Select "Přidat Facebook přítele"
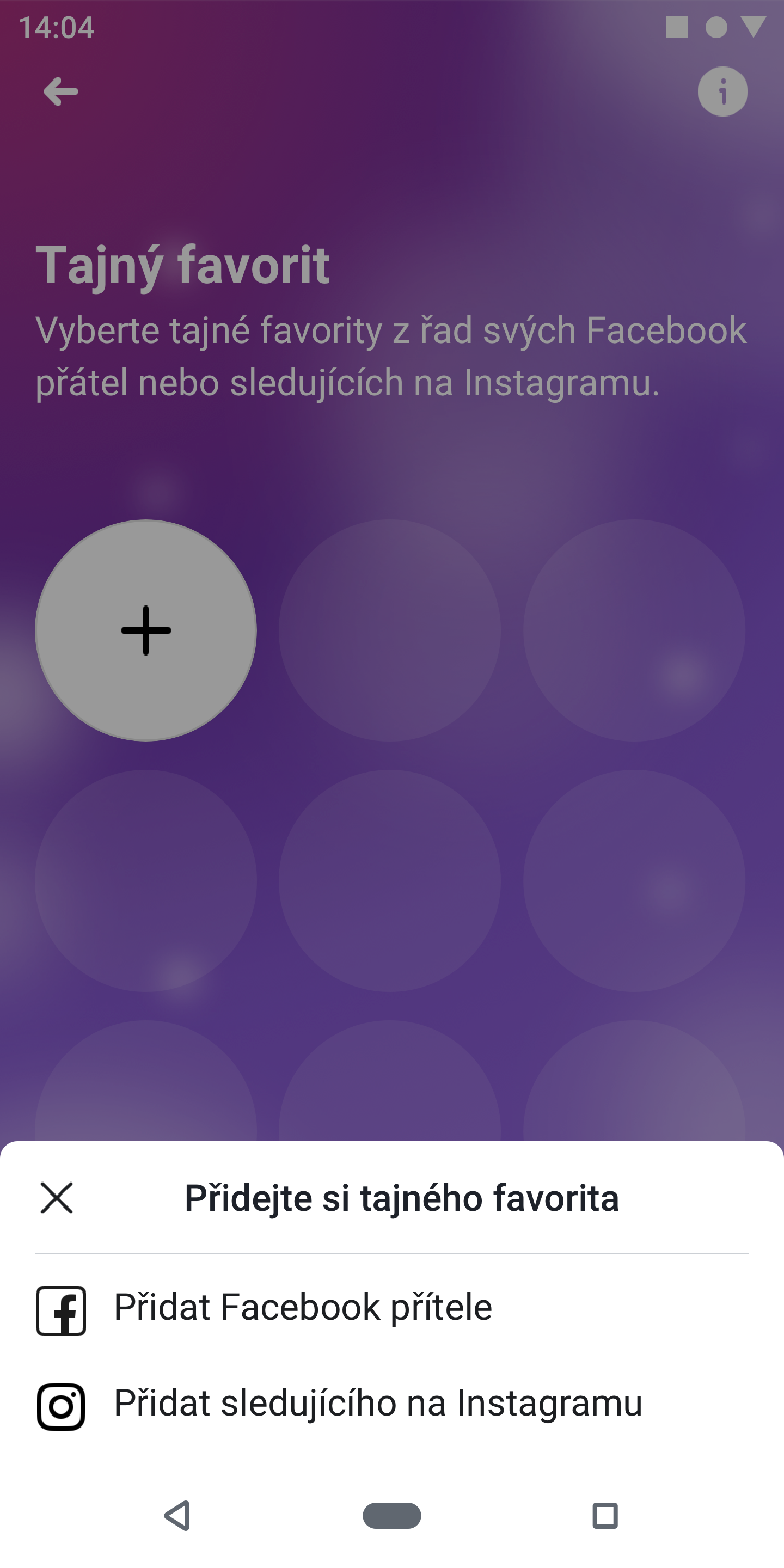This screenshot has height=1568, width=784. tap(392, 1309)
